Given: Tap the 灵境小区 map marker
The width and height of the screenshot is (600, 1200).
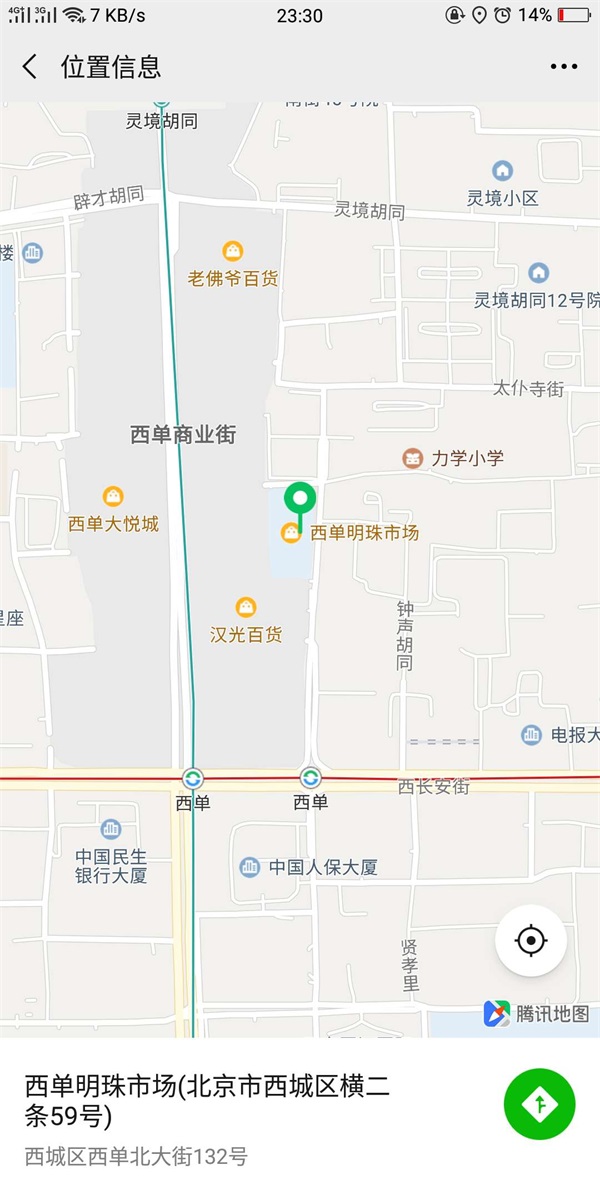Looking at the screenshot, I should (503, 171).
